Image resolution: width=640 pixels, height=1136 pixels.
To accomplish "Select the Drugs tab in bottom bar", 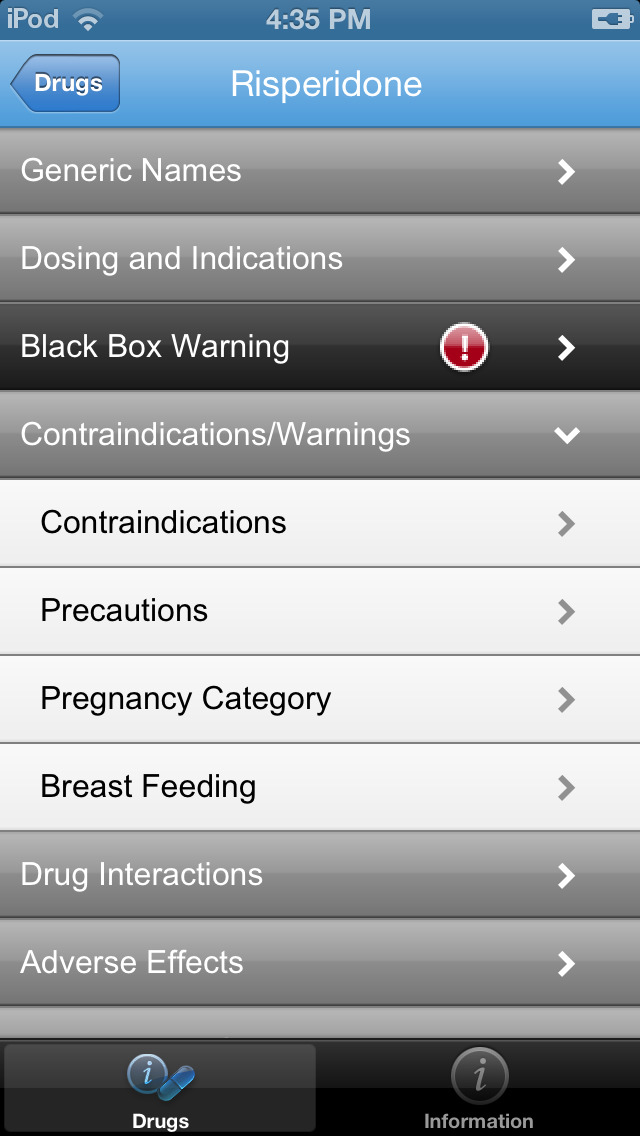I will coord(160,1088).
